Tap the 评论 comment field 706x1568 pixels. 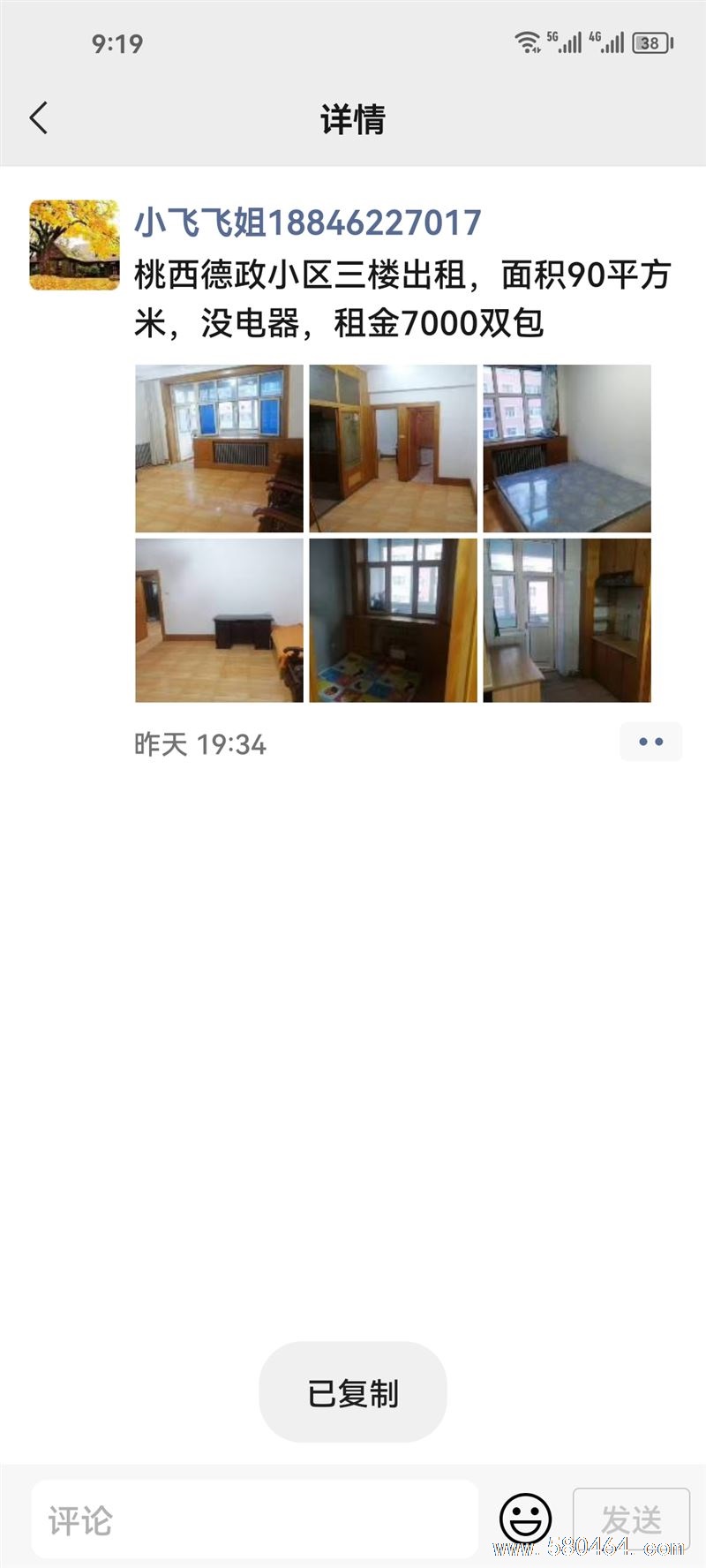[254, 1520]
